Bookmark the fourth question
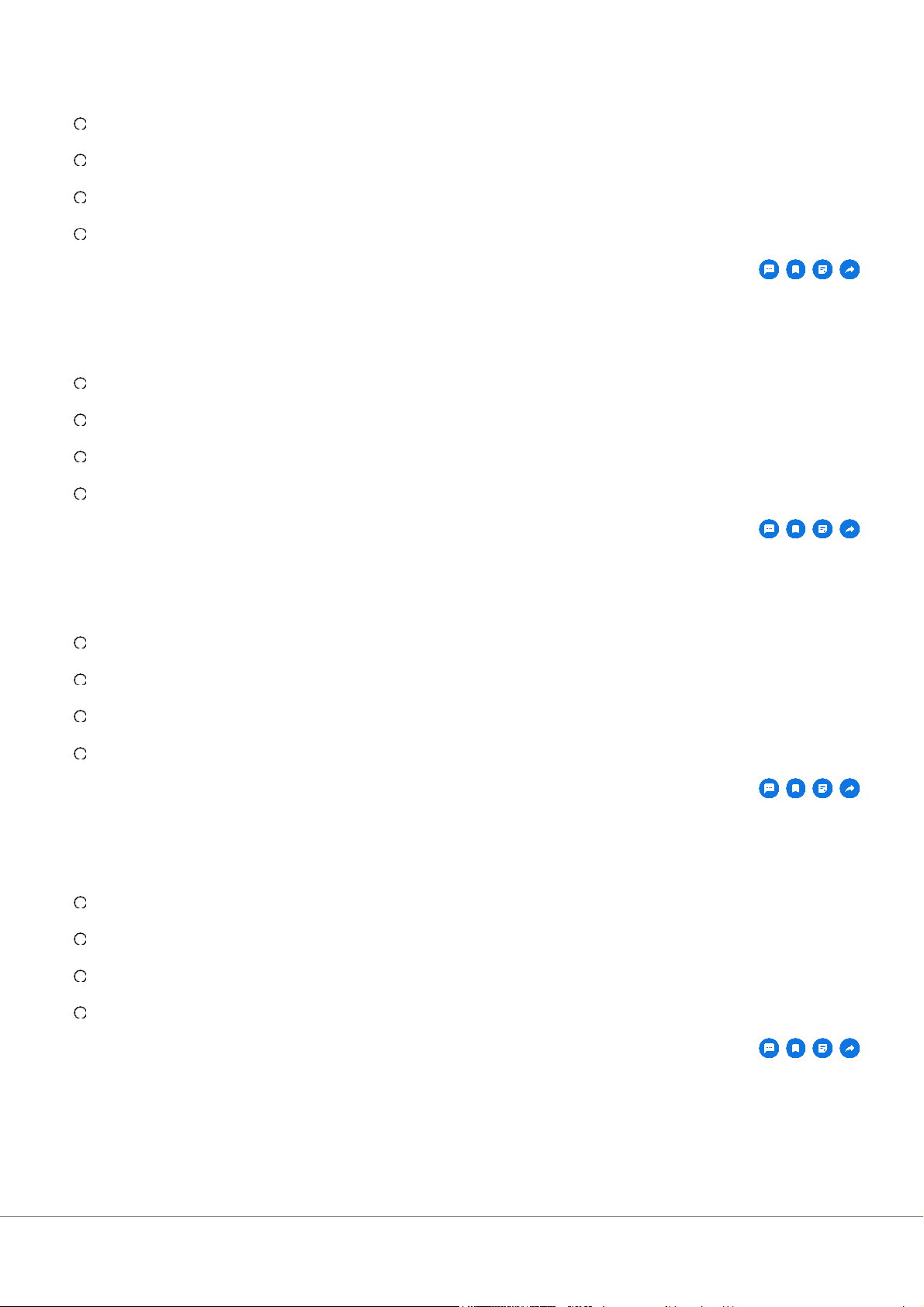Viewport: 924px width, 1307px height. pyautogui.click(x=795, y=1048)
